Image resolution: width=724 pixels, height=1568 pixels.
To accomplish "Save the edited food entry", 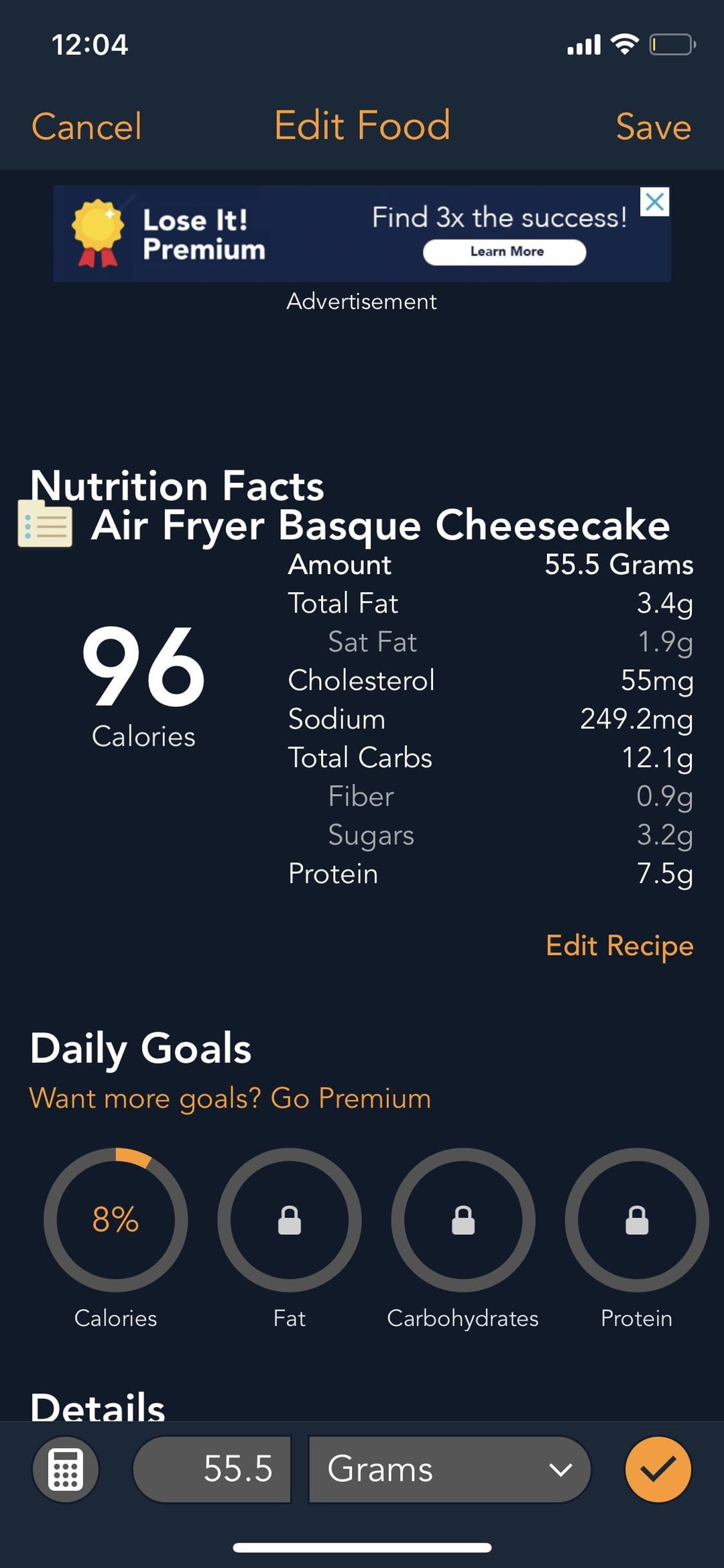I will 653,125.
